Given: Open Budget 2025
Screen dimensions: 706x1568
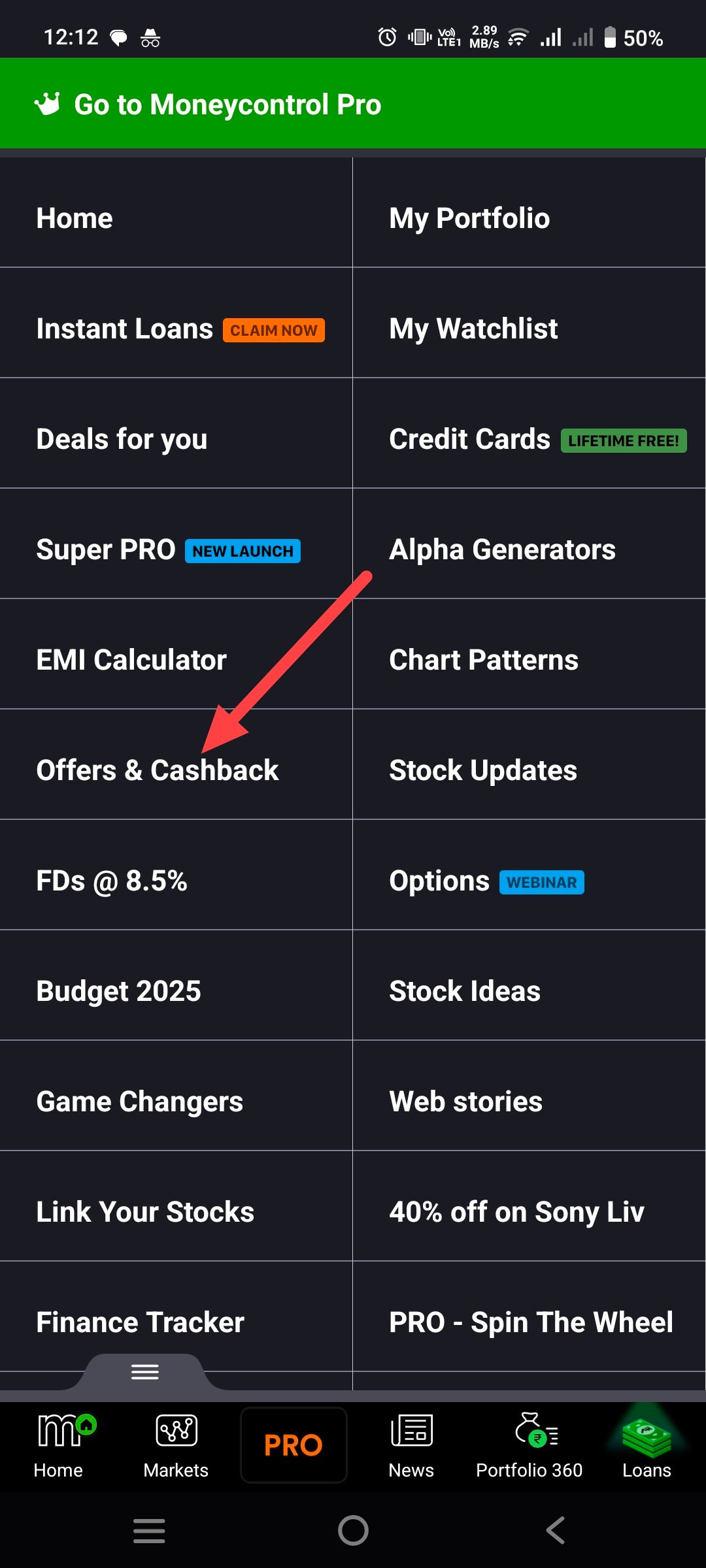Looking at the screenshot, I should pos(176,991).
